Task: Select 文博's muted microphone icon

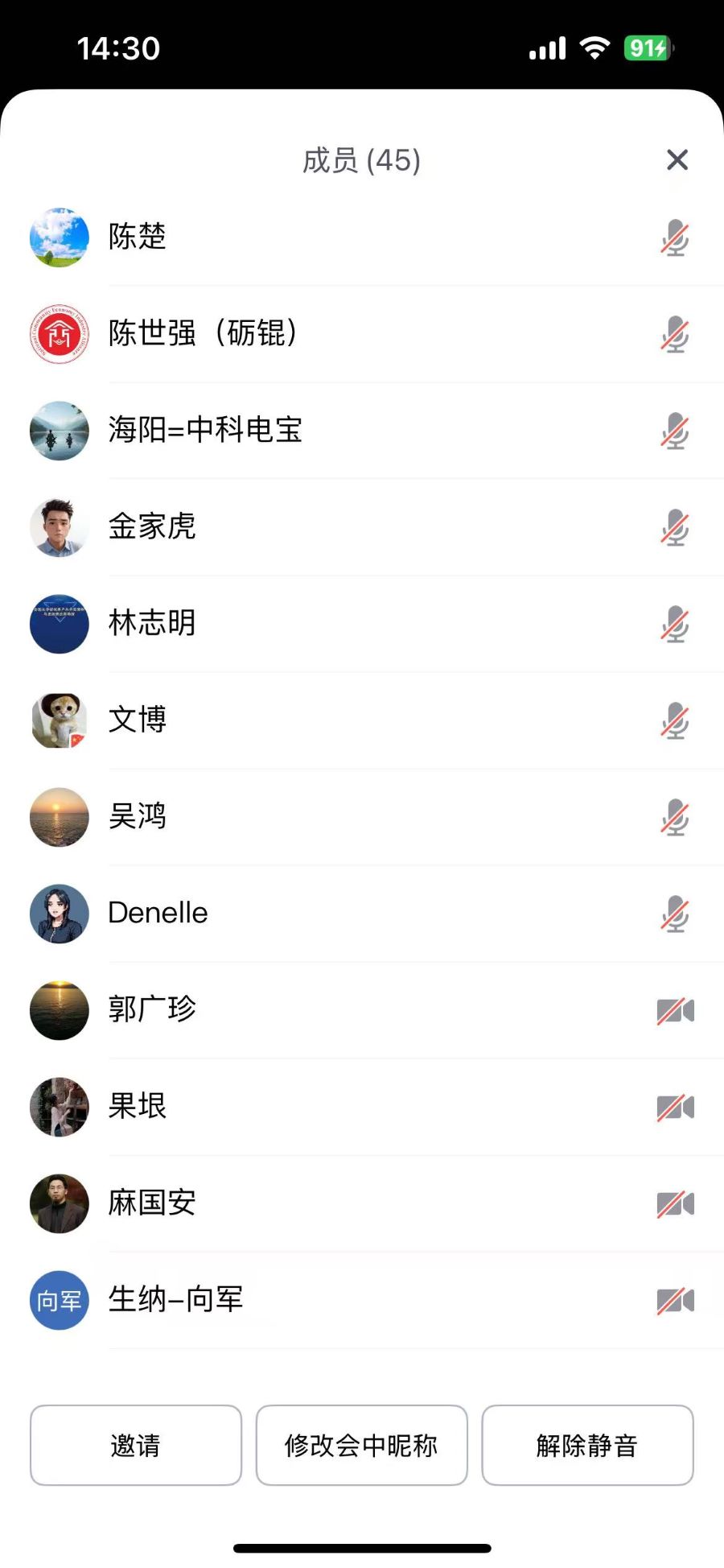Action: click(675, 720)
